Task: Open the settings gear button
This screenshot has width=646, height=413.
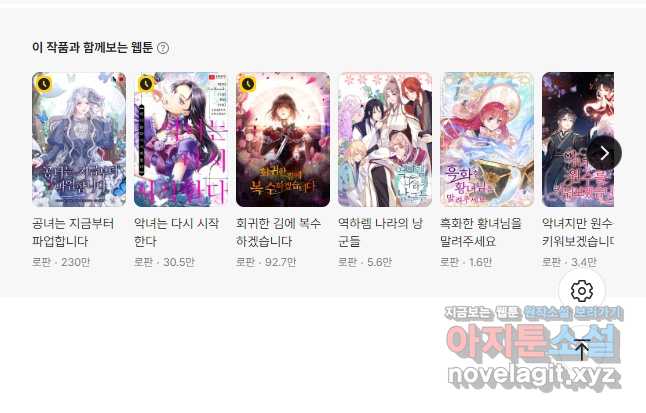Action: 583,291
